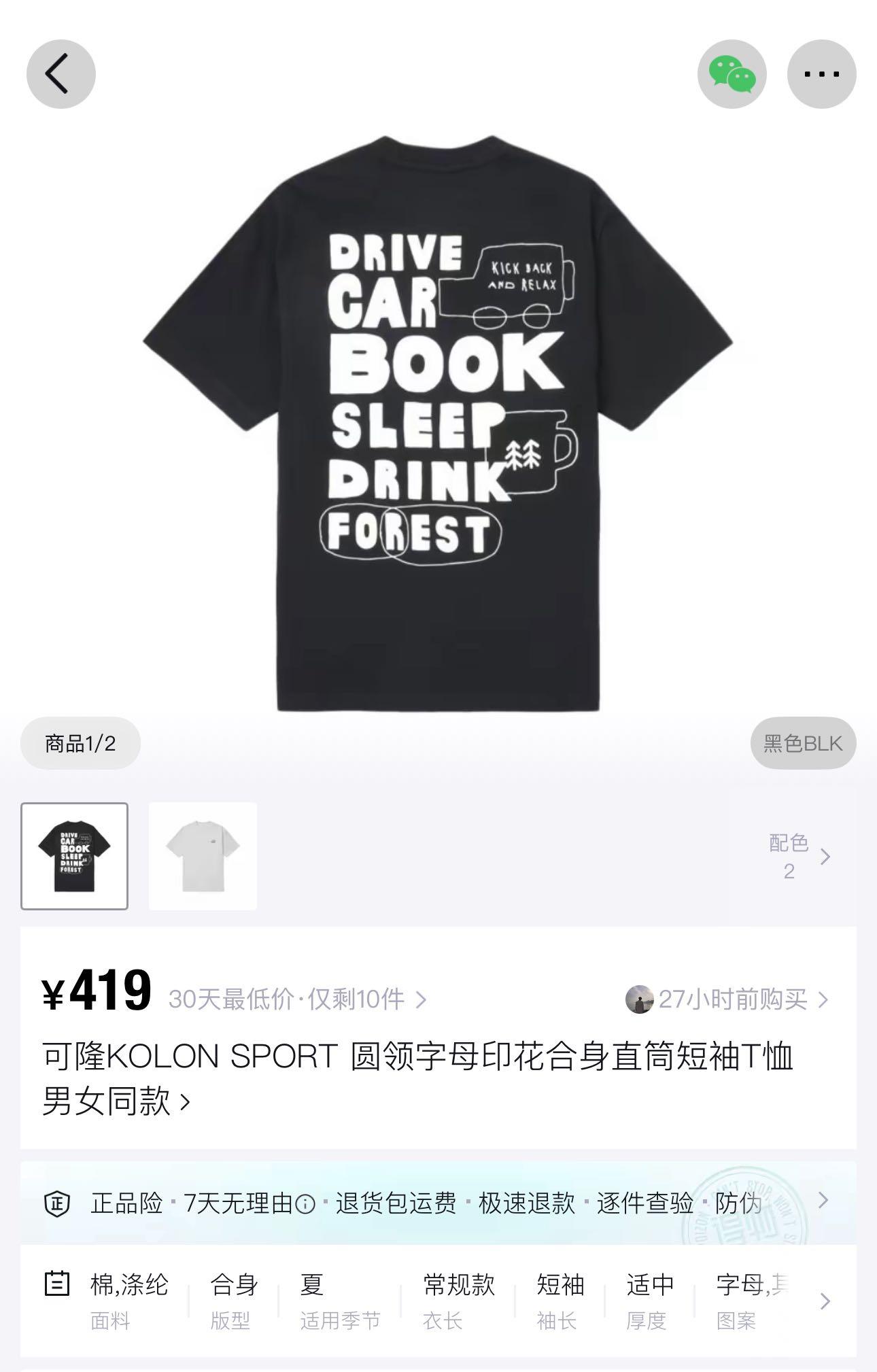View 30天最低价 price details
Viewport: 877px width, 1372px height.
(297, 999)
